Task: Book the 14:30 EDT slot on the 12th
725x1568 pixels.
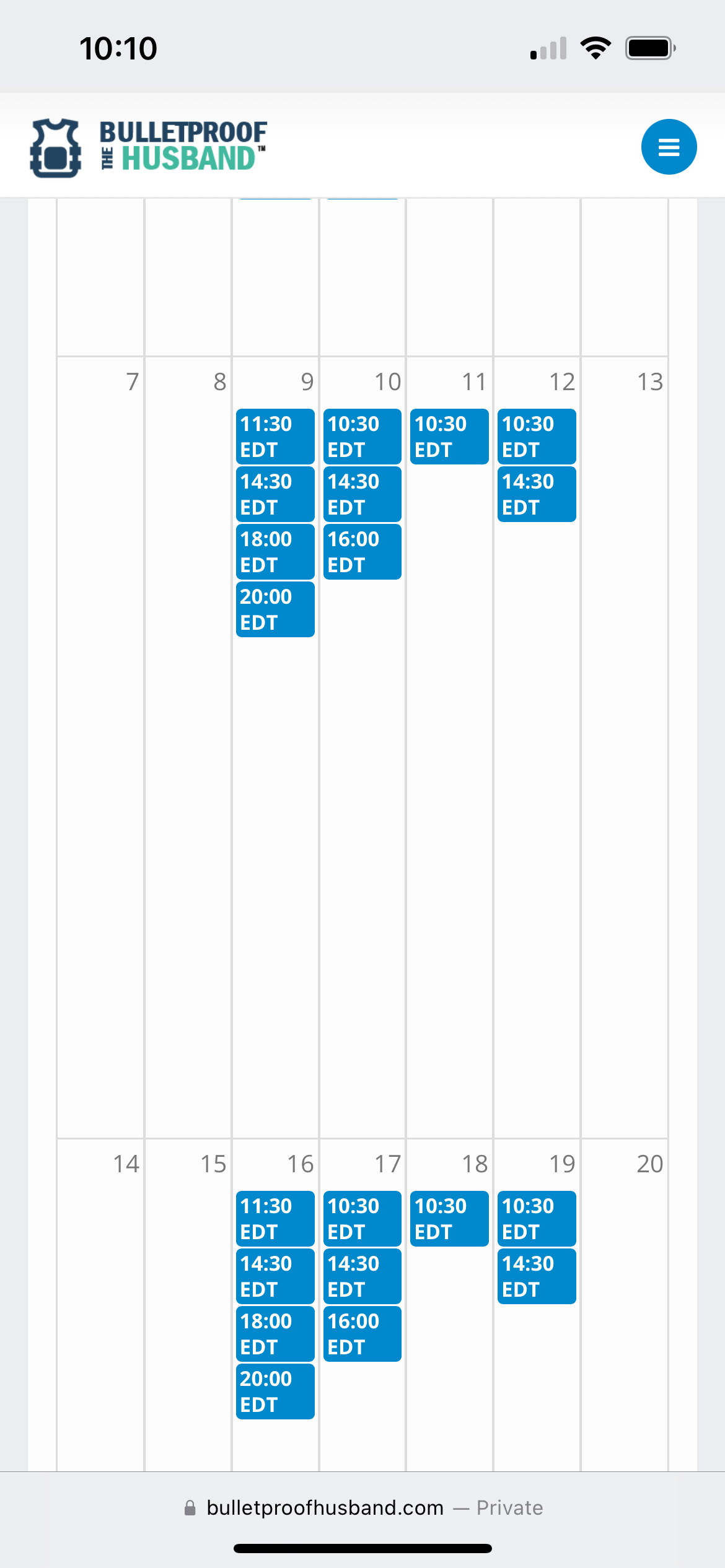Action: click(x=537, y=494)
